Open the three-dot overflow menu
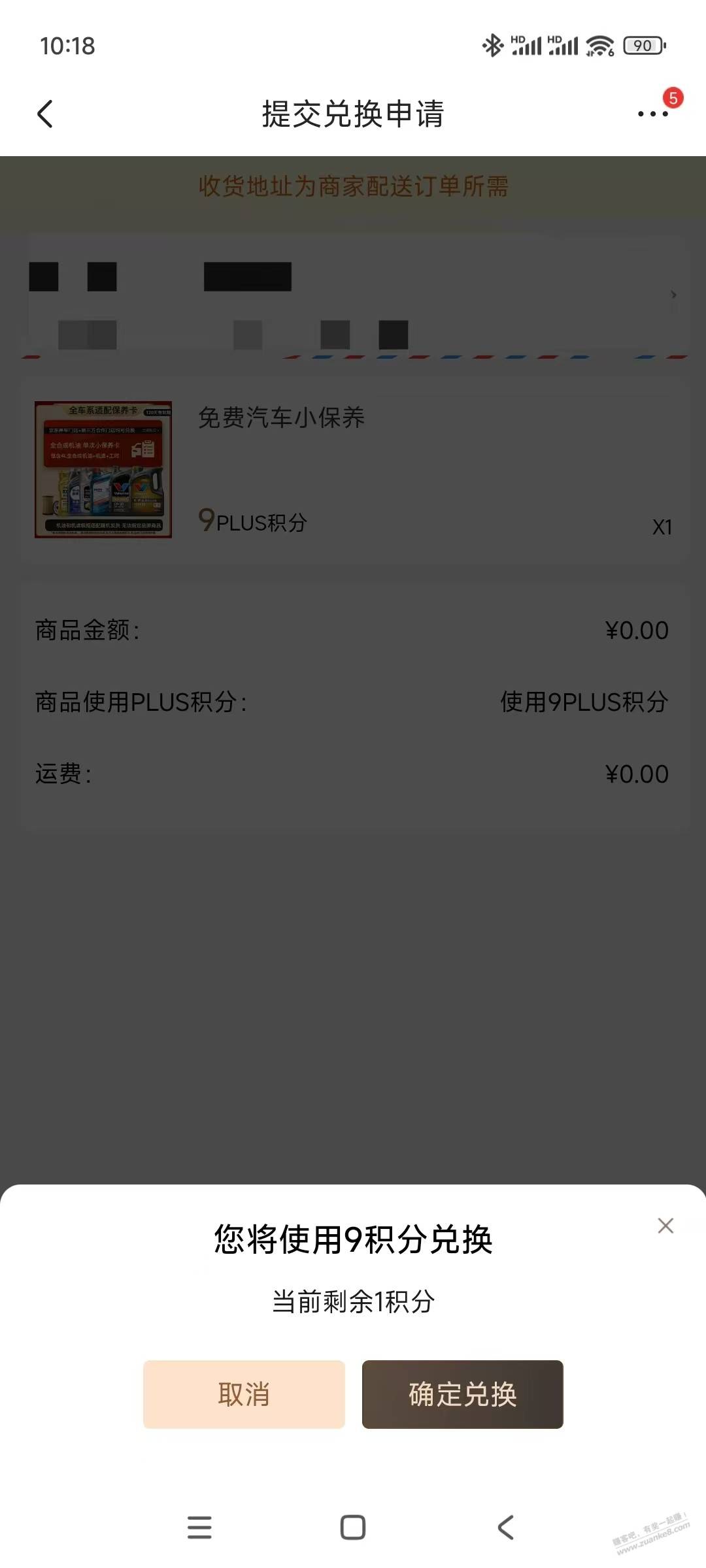706x1568 pixels. 652,114
